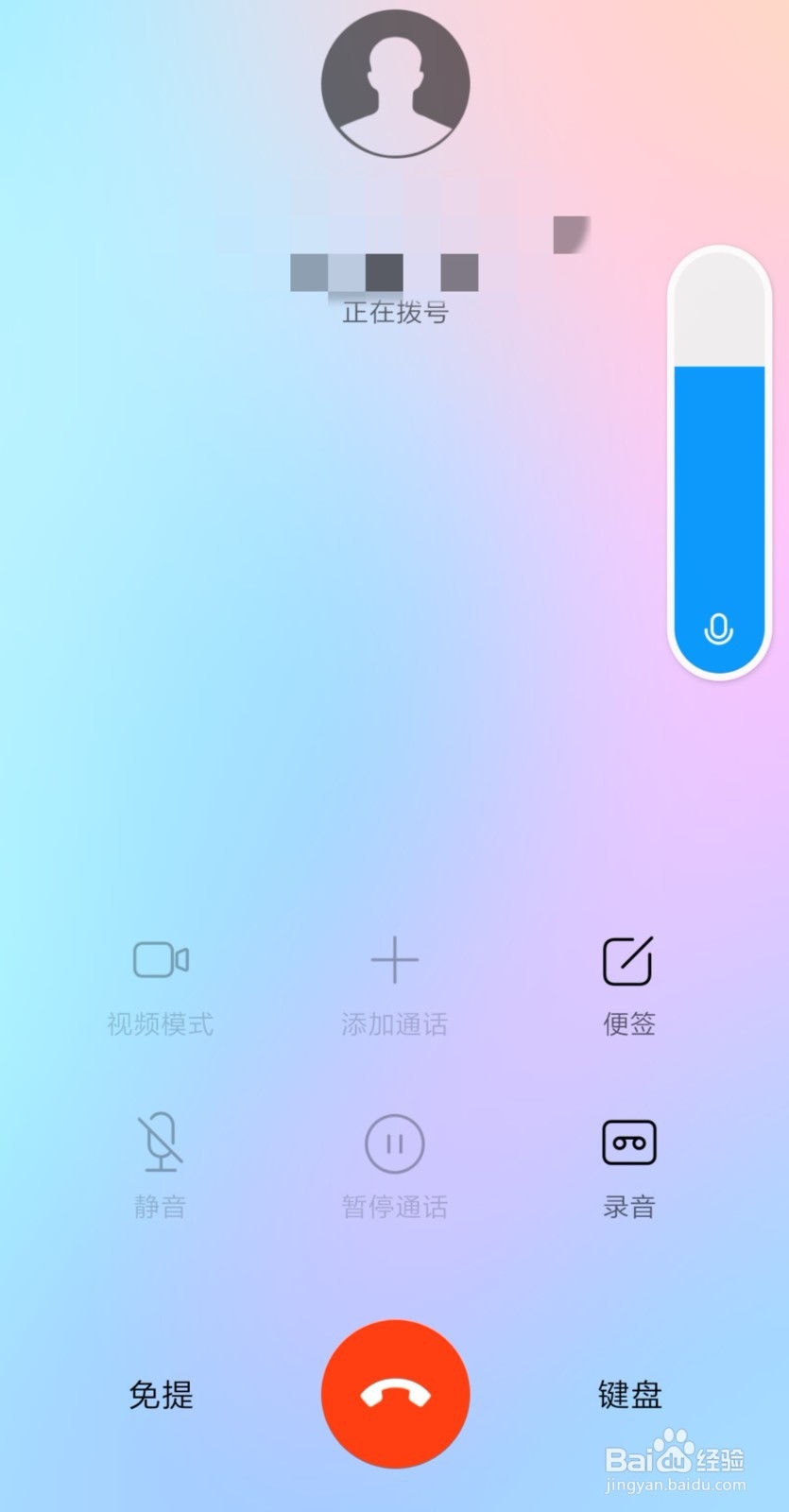Tap the contact avatar image
Image resolution: width=789 pixels, height=1512 pixels.
tap(394, 83)
